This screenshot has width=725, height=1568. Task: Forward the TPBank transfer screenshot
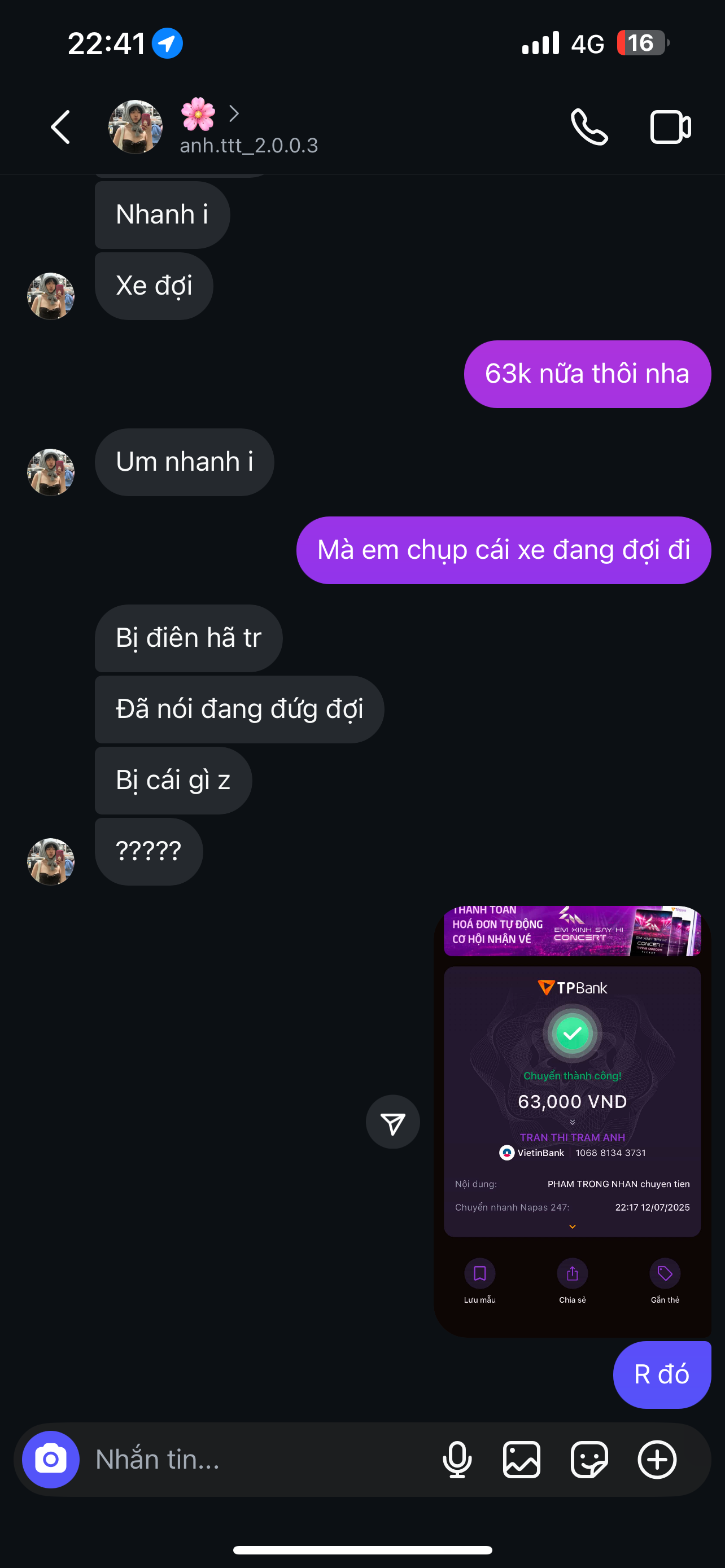click(392, 1122)
